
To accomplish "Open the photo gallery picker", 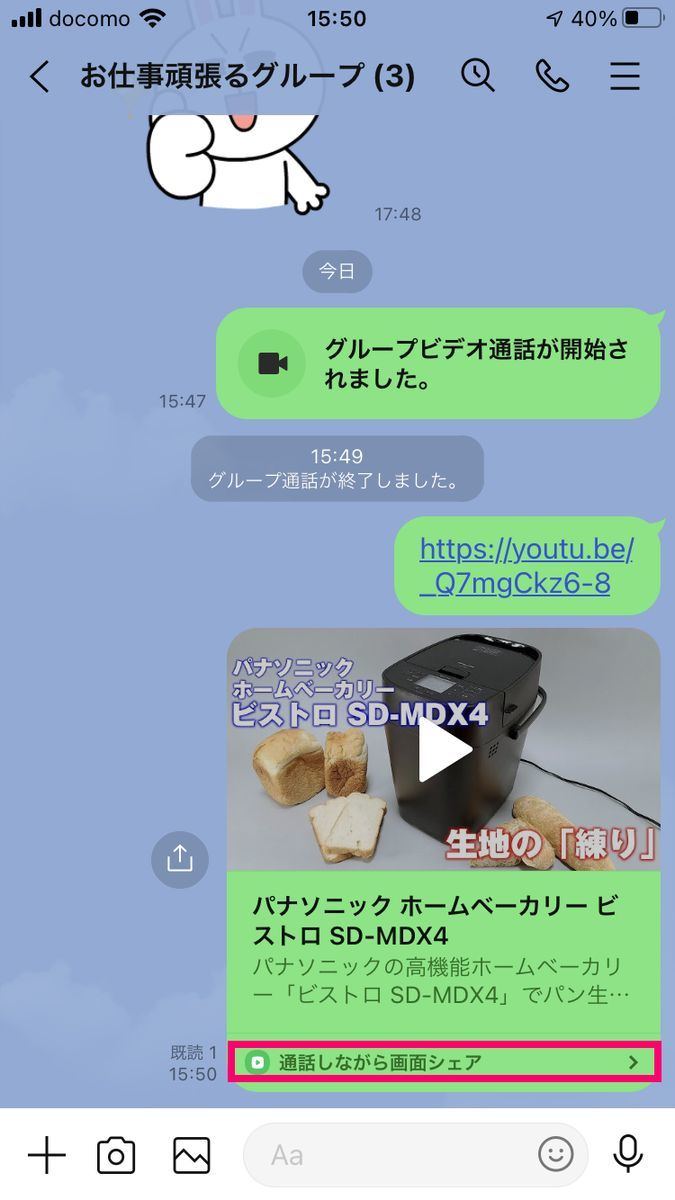I will pos(191,1156).
